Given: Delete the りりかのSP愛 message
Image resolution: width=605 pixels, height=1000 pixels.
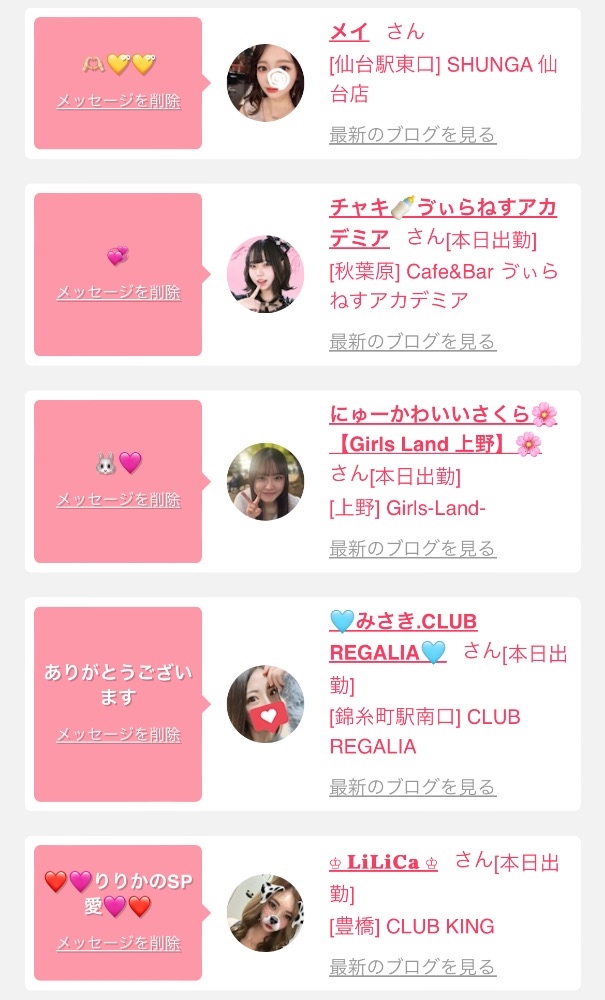Looking at the screenshot, I should pyautogui.click(x=118, y=943).
